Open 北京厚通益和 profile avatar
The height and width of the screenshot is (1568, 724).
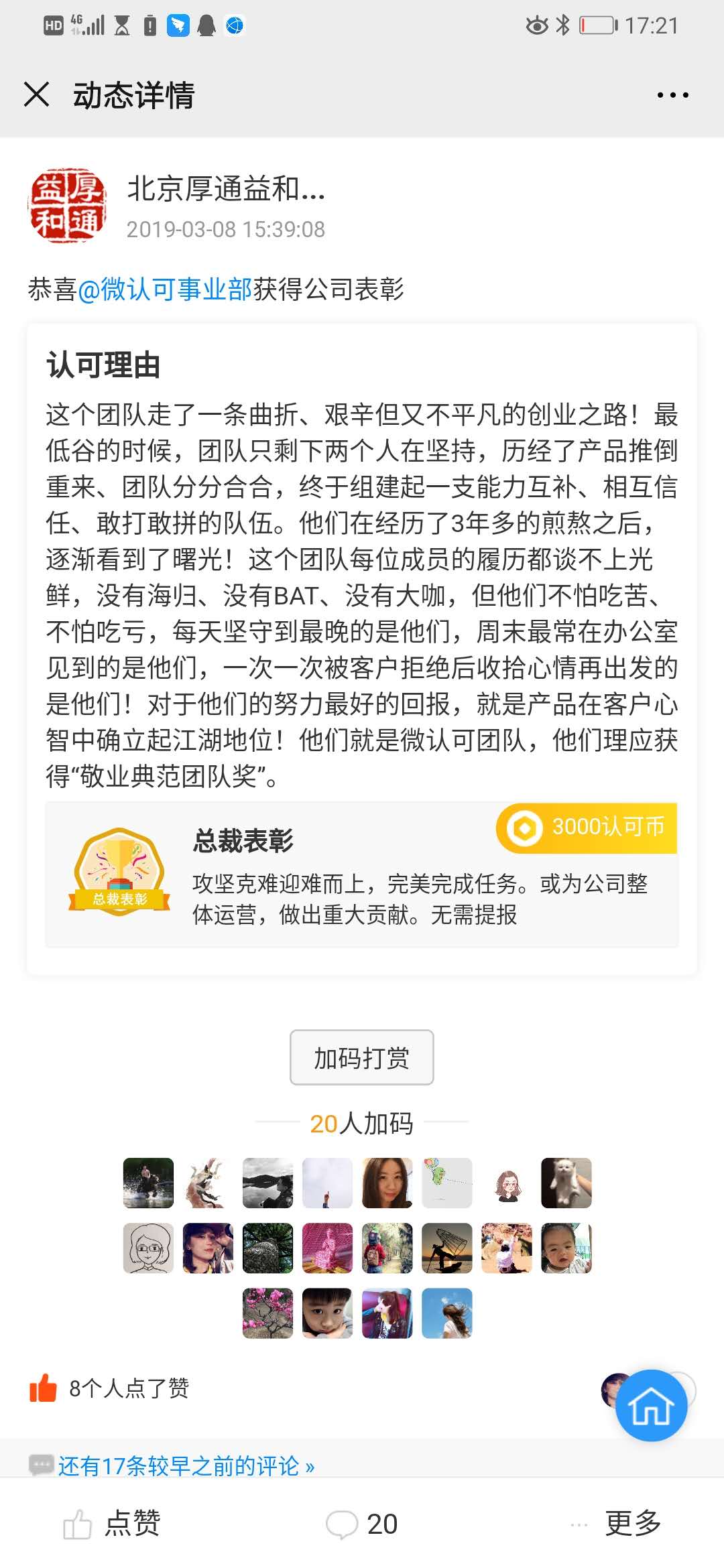pyautogui.click(x=67, y=206)
